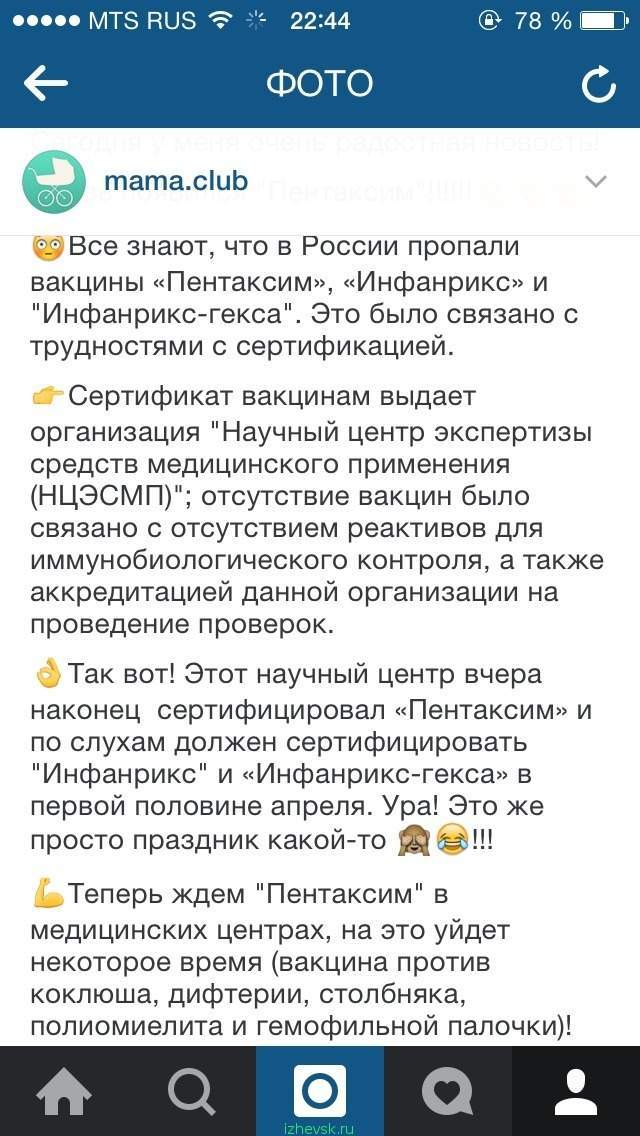Open the camera tab
Viewport: 640px width, 1136px height.
[320, 1091]
